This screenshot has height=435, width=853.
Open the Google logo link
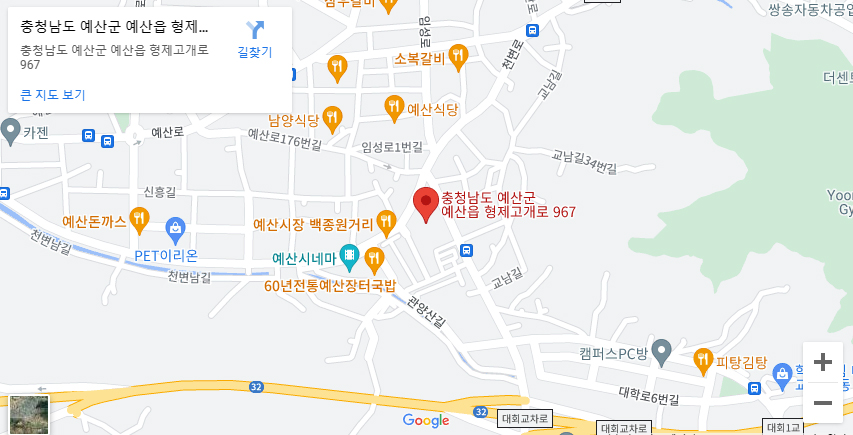(426, 420)
